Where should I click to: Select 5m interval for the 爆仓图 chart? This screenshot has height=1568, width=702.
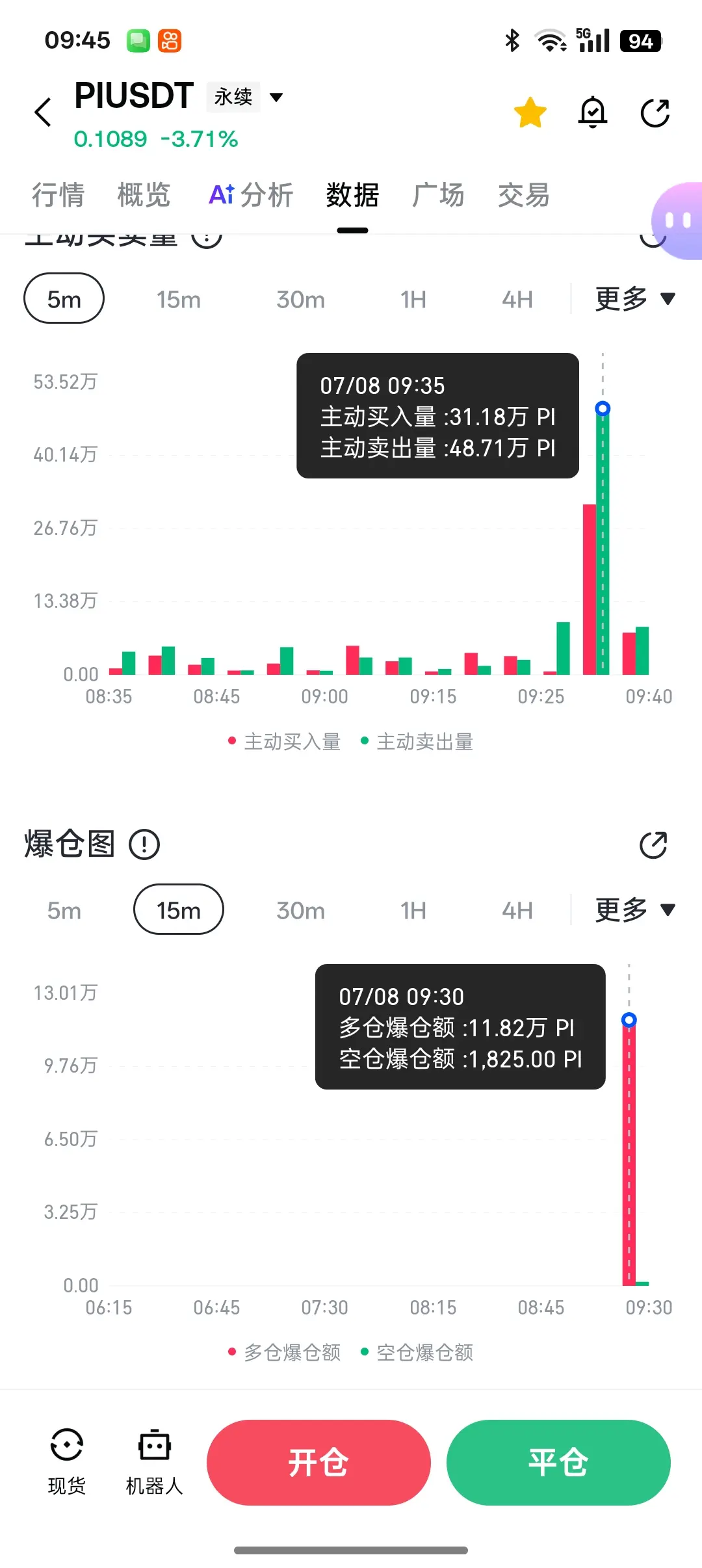(x=64, y=911)
